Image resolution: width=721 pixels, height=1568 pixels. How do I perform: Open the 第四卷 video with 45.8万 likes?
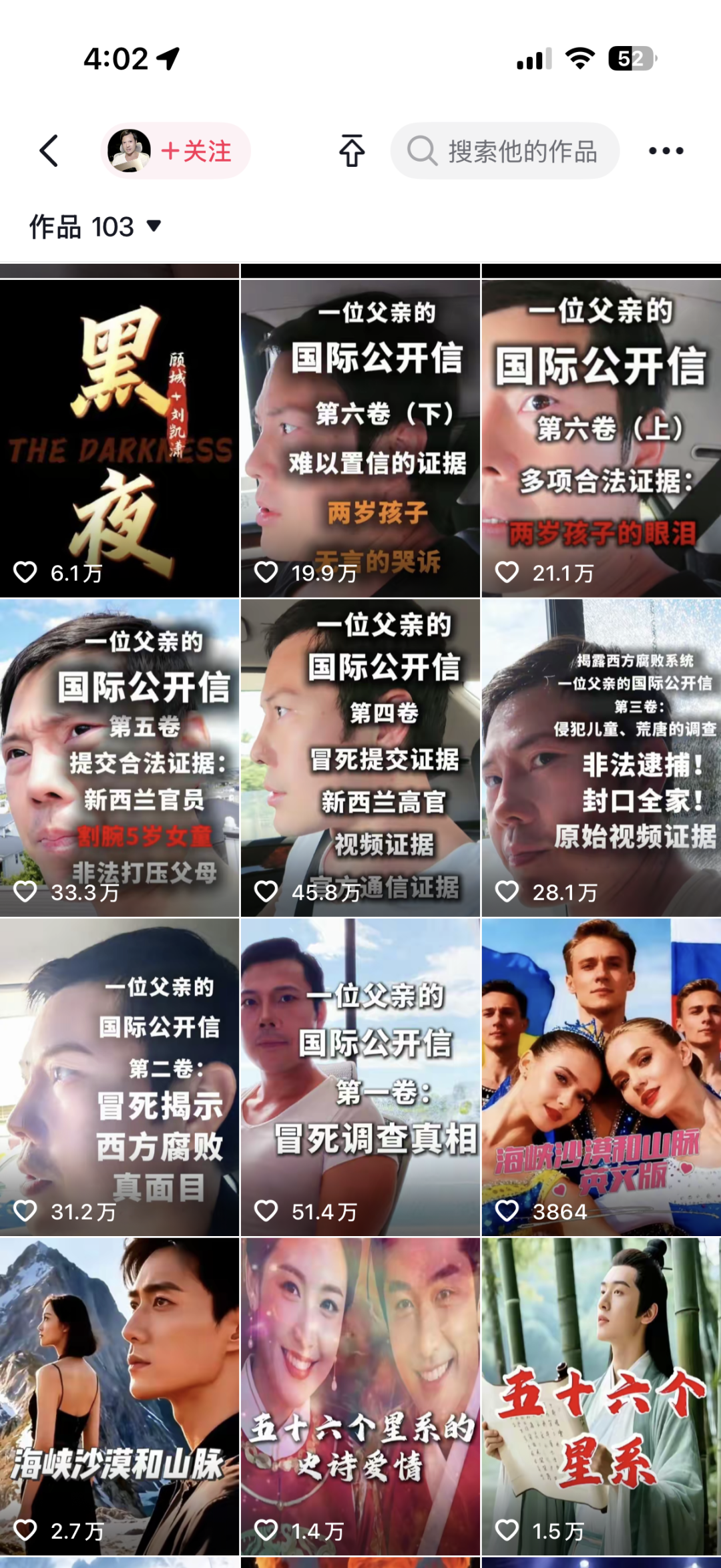(360, 757)
